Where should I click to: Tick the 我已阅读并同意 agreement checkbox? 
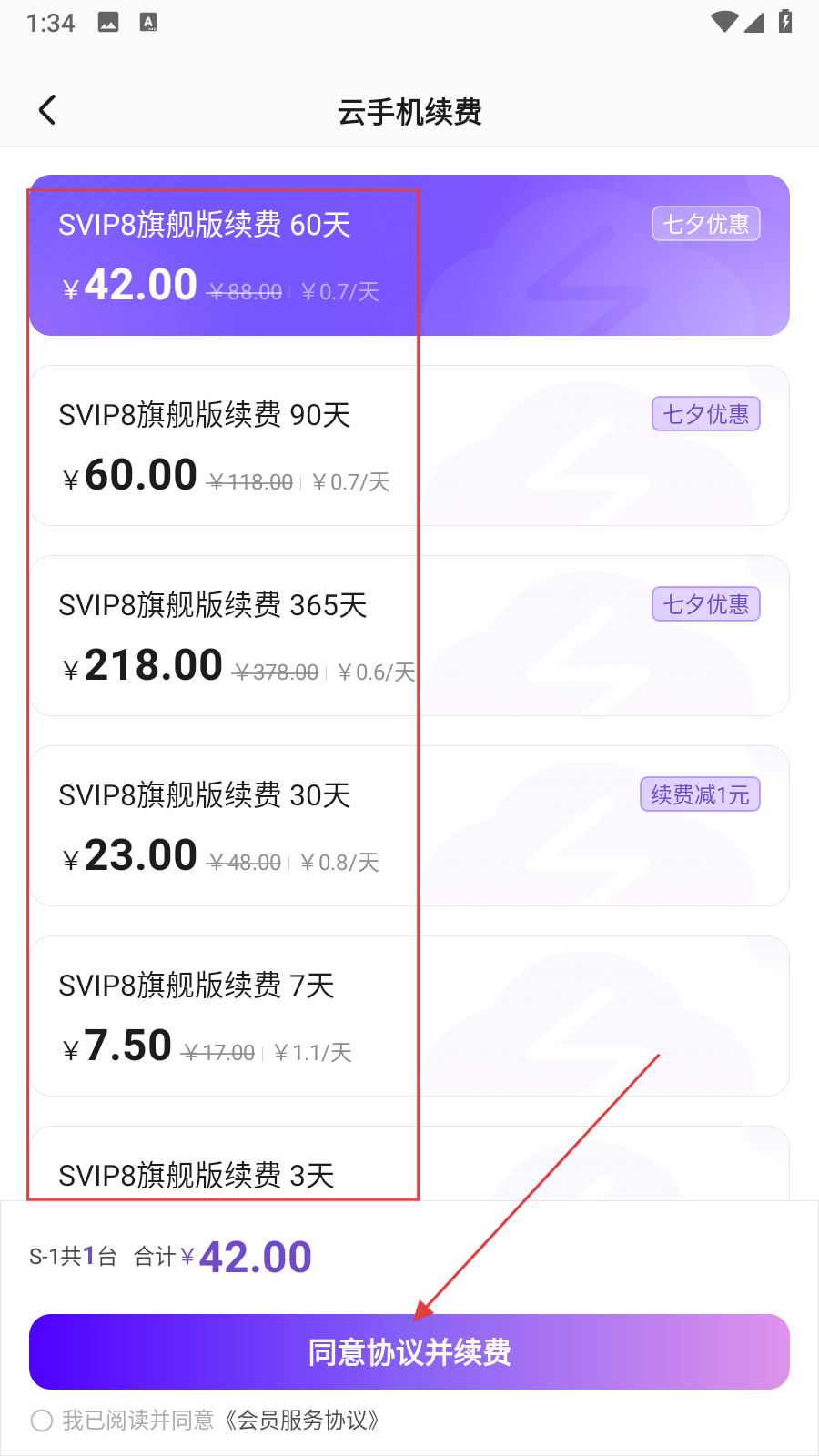[42, 1421]
